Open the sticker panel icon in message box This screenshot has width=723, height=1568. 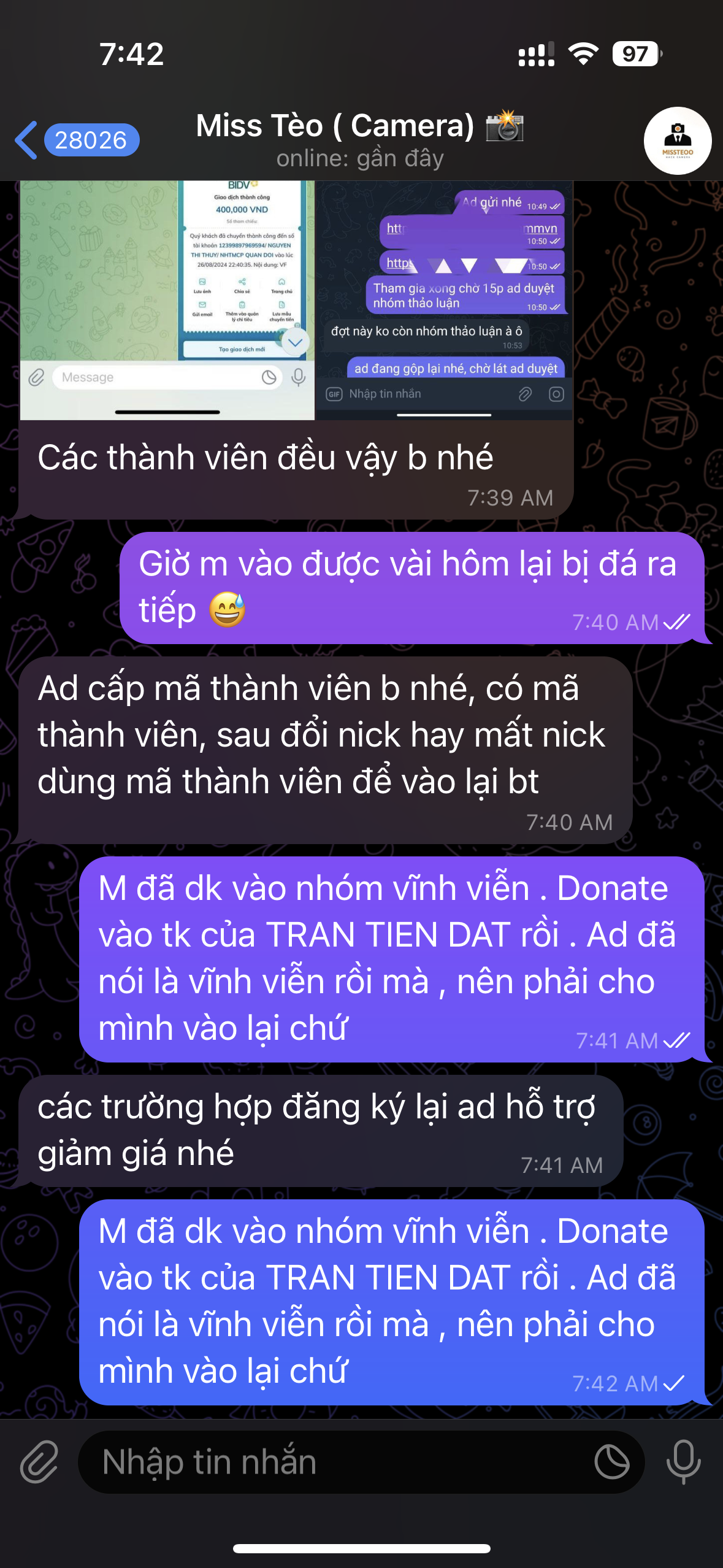(611, 1462)
